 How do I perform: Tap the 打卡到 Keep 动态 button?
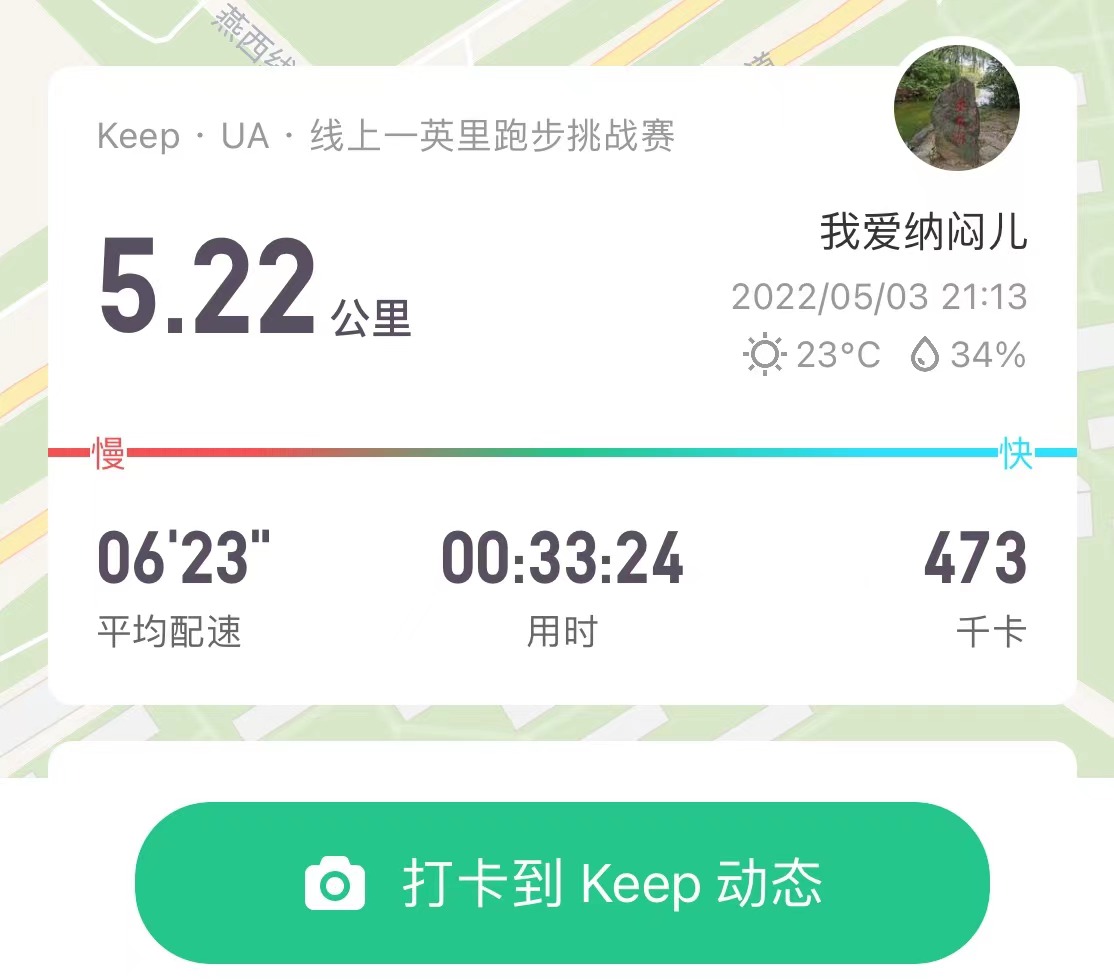click(562, 883)
